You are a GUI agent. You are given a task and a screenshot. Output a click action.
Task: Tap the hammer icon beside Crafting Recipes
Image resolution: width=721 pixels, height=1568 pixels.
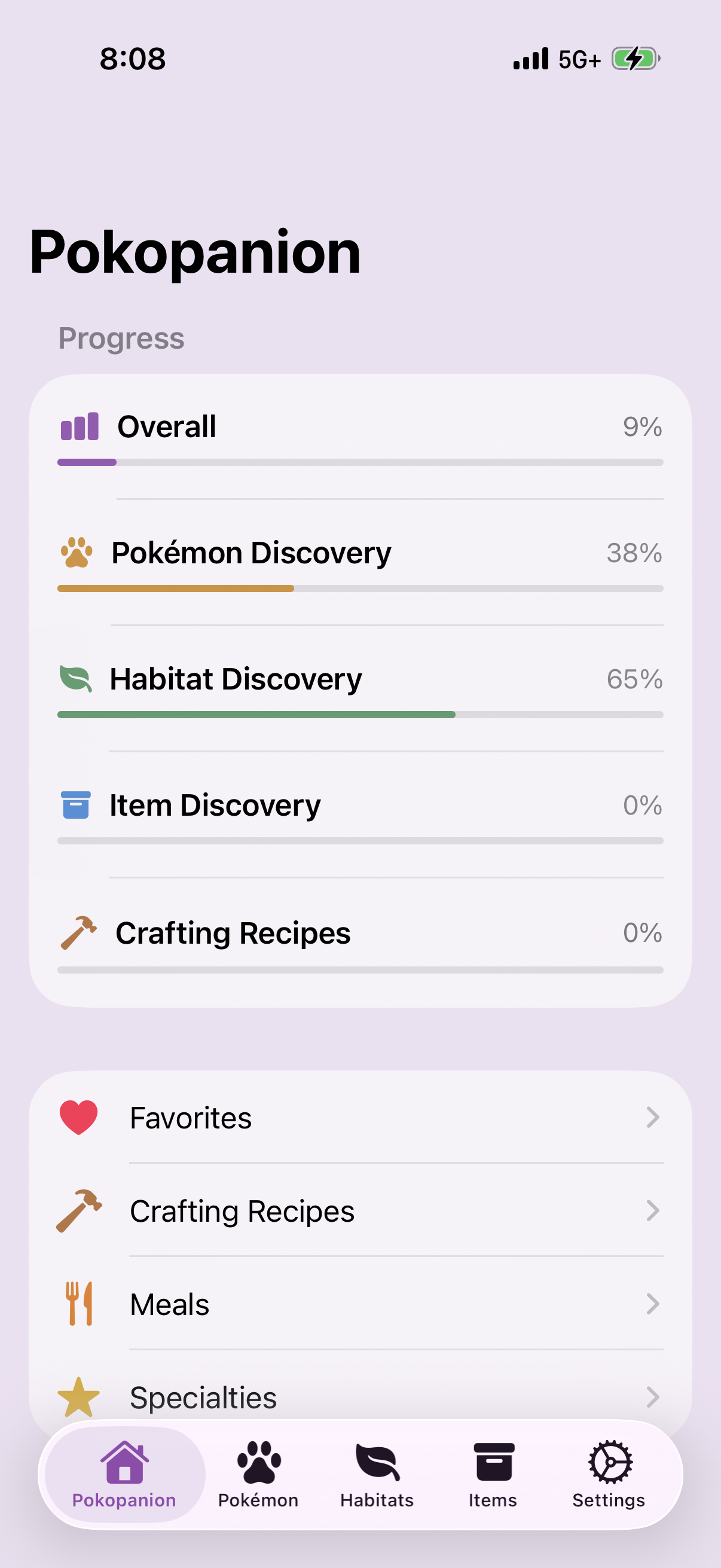(x=80, y=931)
